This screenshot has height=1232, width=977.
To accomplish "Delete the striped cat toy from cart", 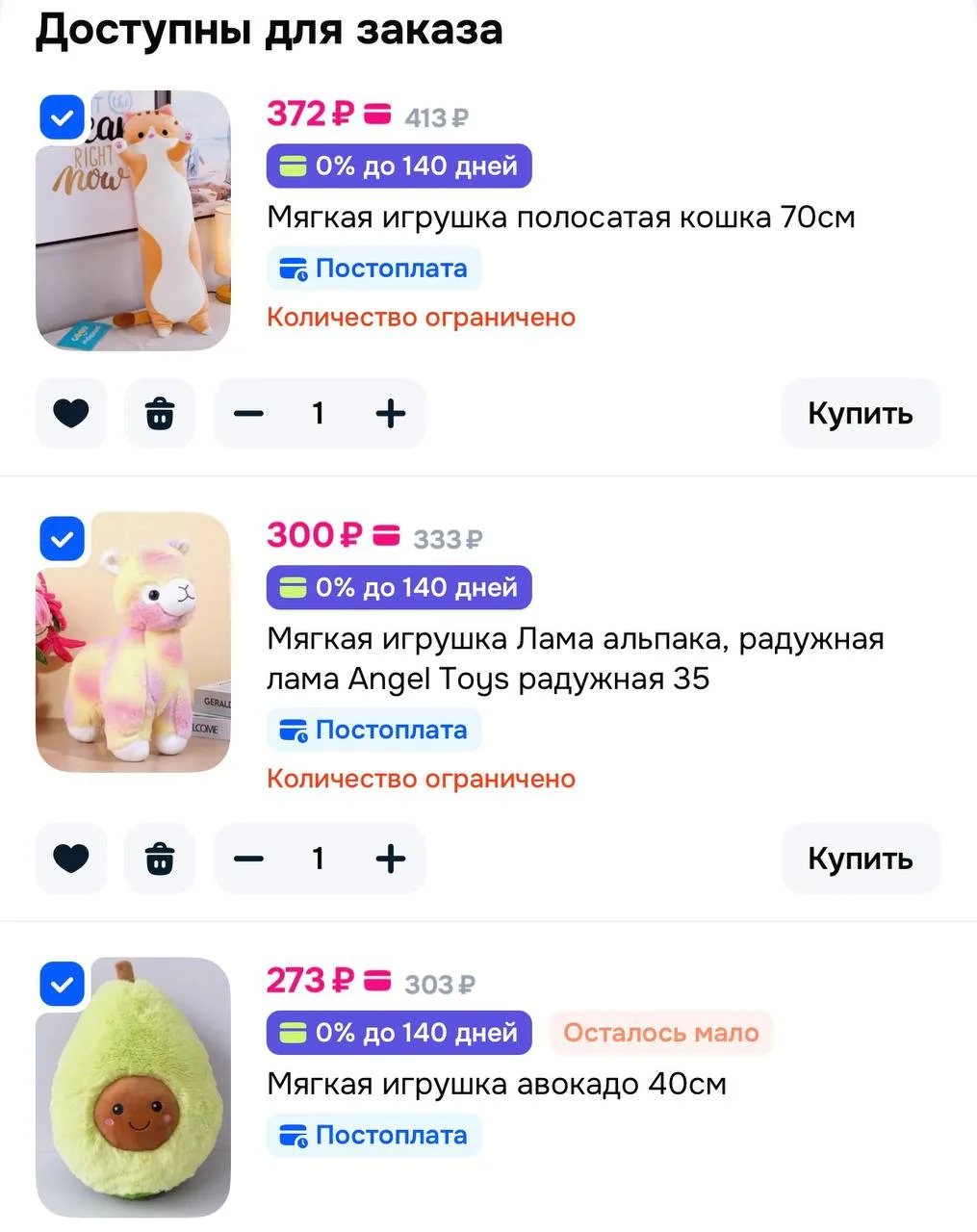I will tap(160, 414).
